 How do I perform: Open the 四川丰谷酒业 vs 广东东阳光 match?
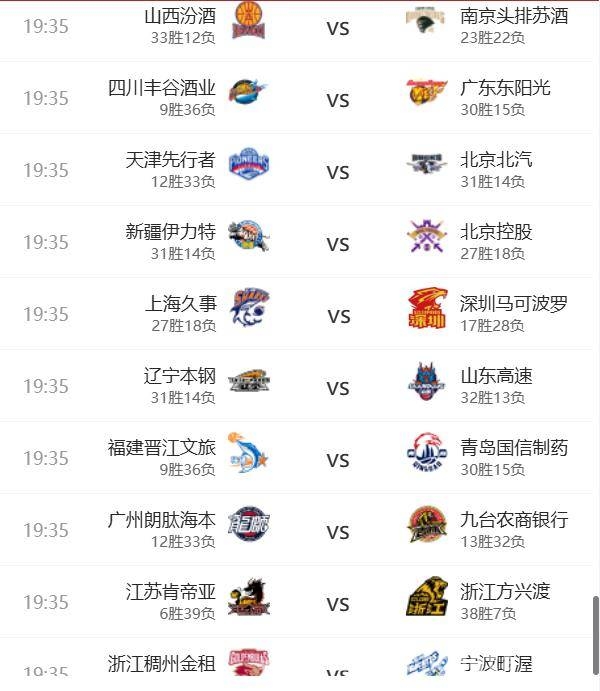[x=338, y=100]
